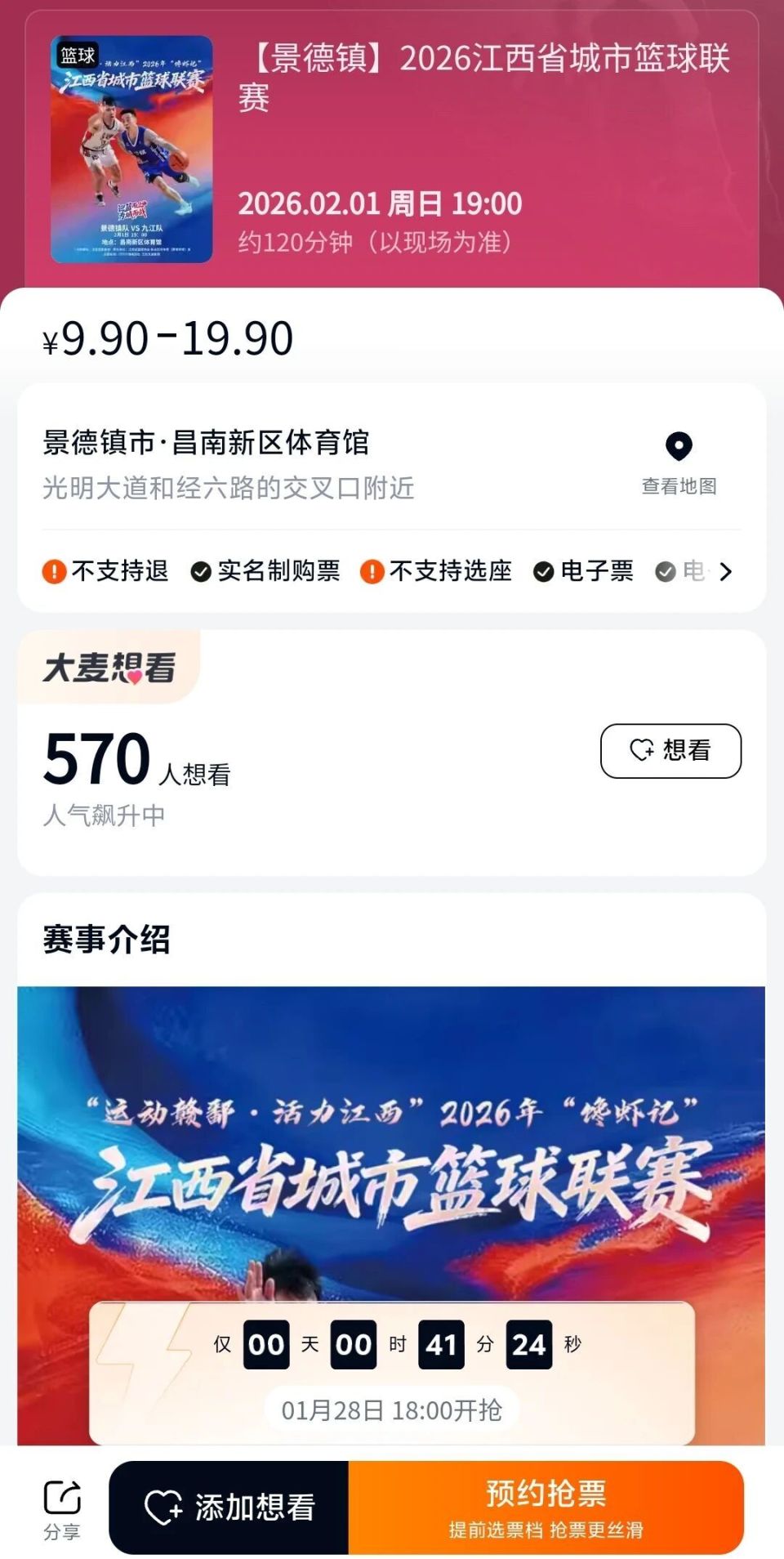Toggle the 想看 wish-to-watch button
This screenshot has width=784, height=1559.
pyautogui.click(x=670, y=751)
